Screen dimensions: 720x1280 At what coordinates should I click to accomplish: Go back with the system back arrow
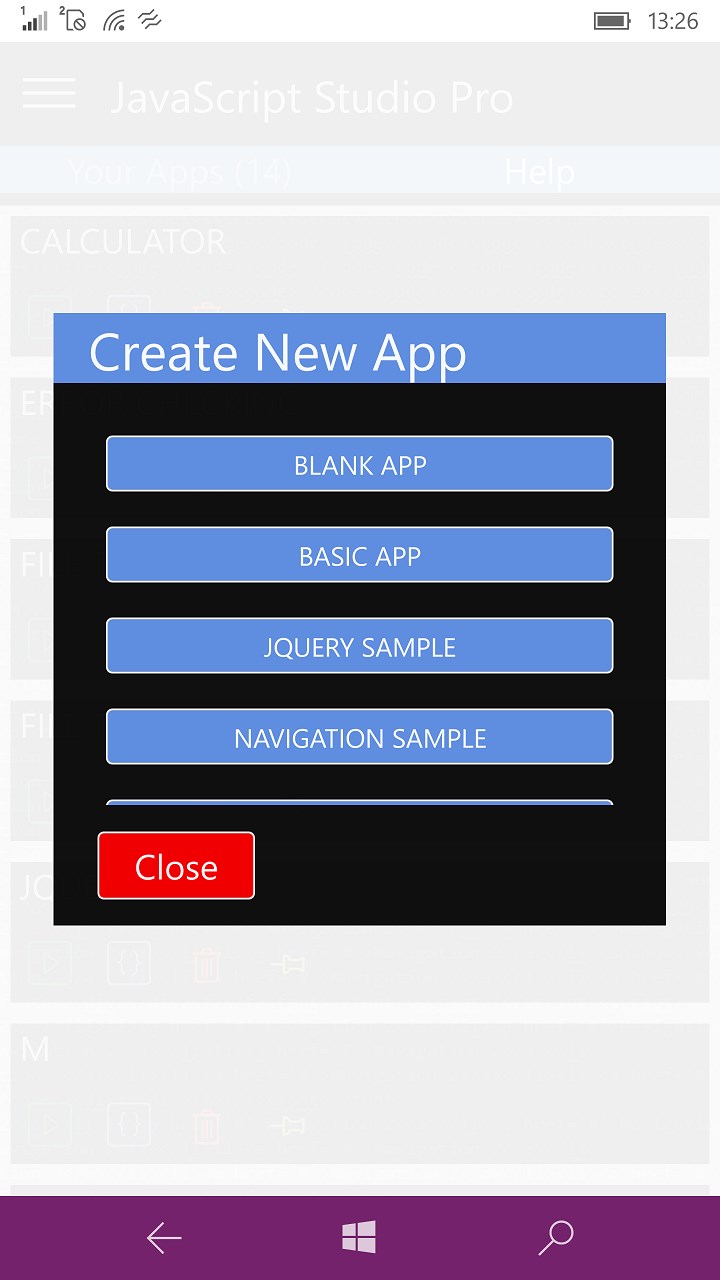pos(164,1238)
